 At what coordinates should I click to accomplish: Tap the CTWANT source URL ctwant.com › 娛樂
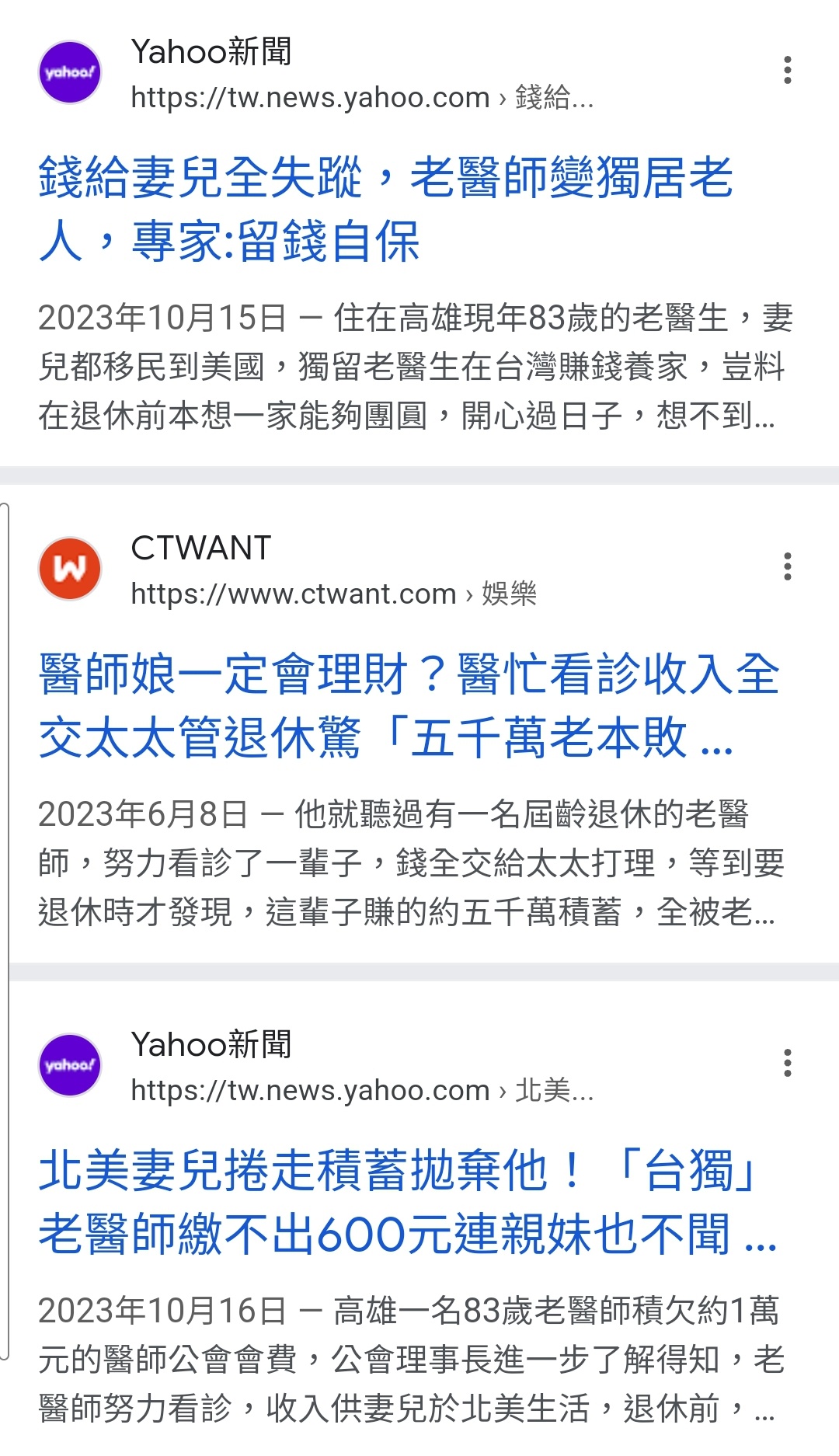[x=334, y=594]
